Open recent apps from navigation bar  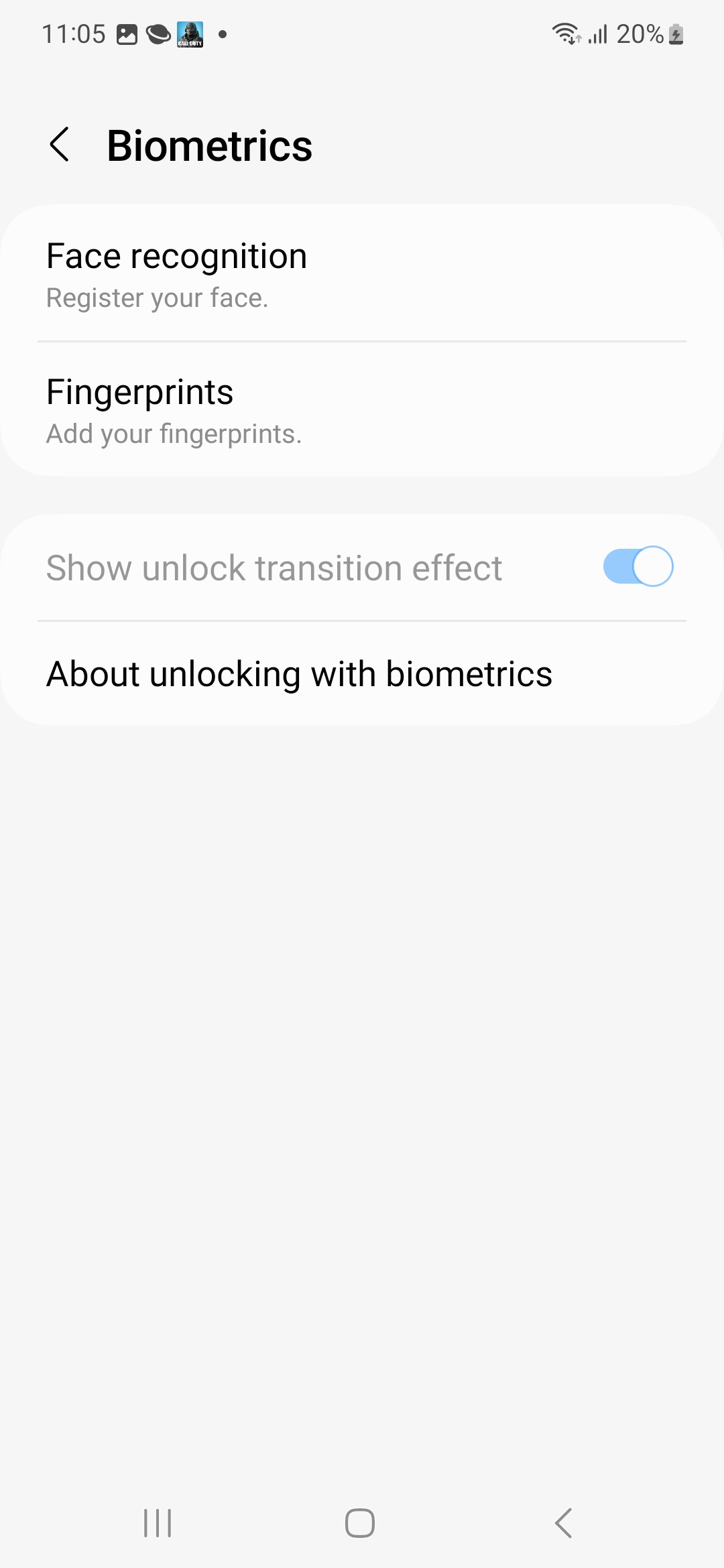[x=158, y=1522]
